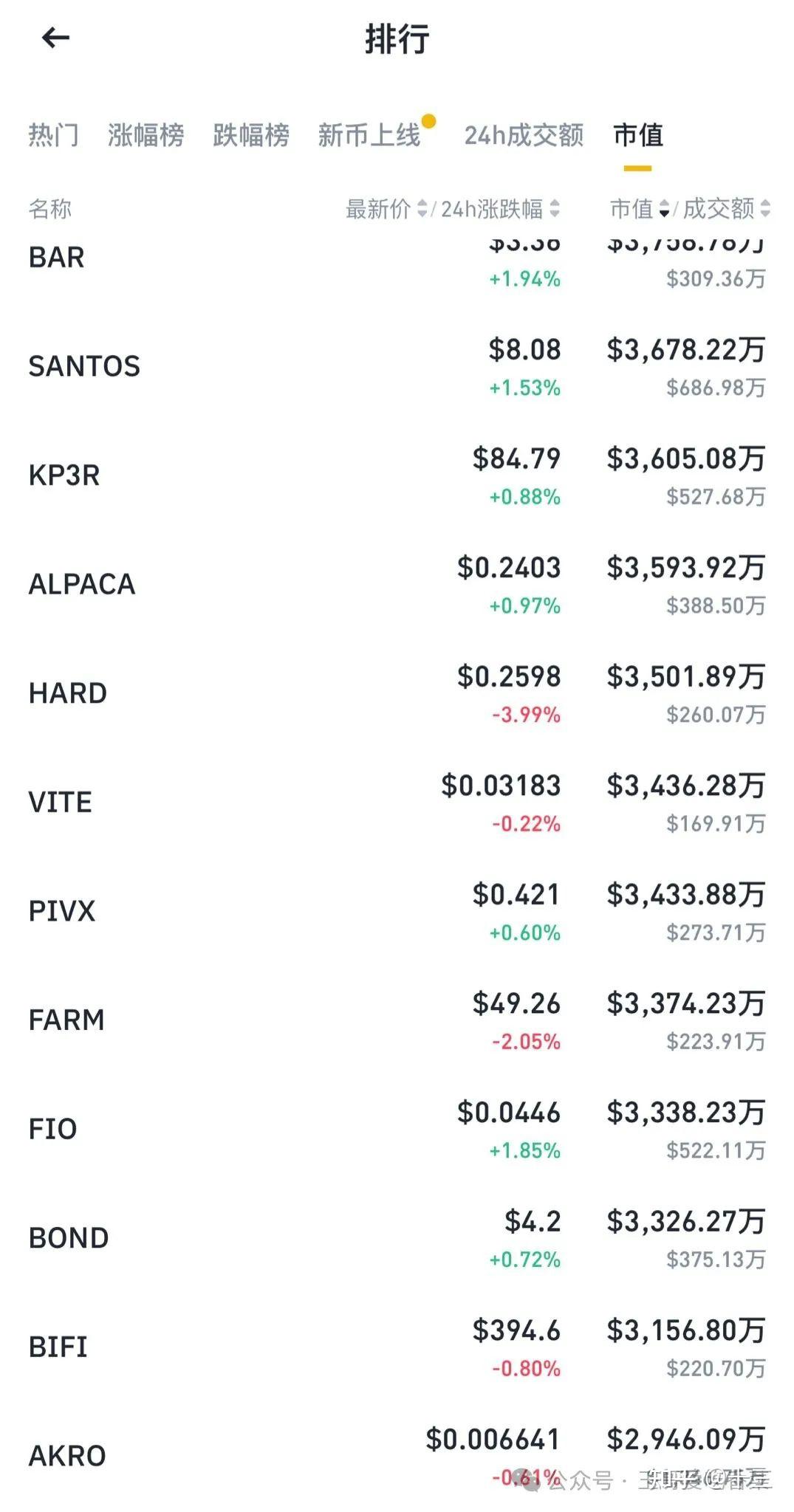The width and height of the screenshot is (794, 1512).
Task: View the ALPACA coin row
Action: point(82,585)
